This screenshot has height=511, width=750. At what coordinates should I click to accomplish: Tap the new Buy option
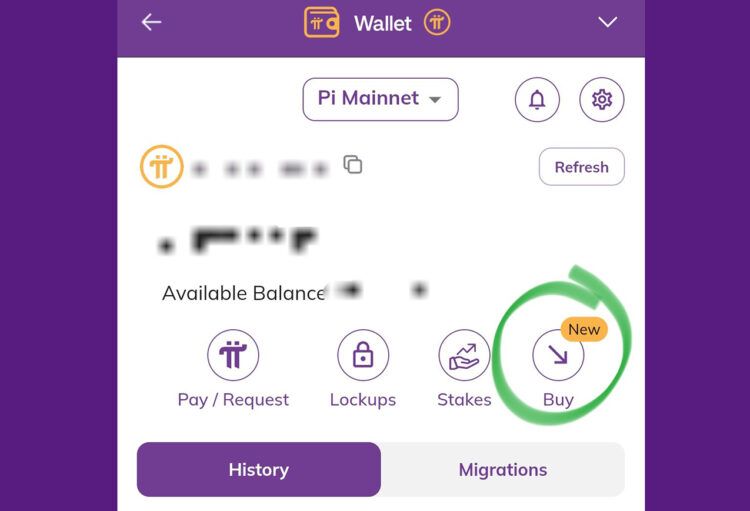coord(558,357)
